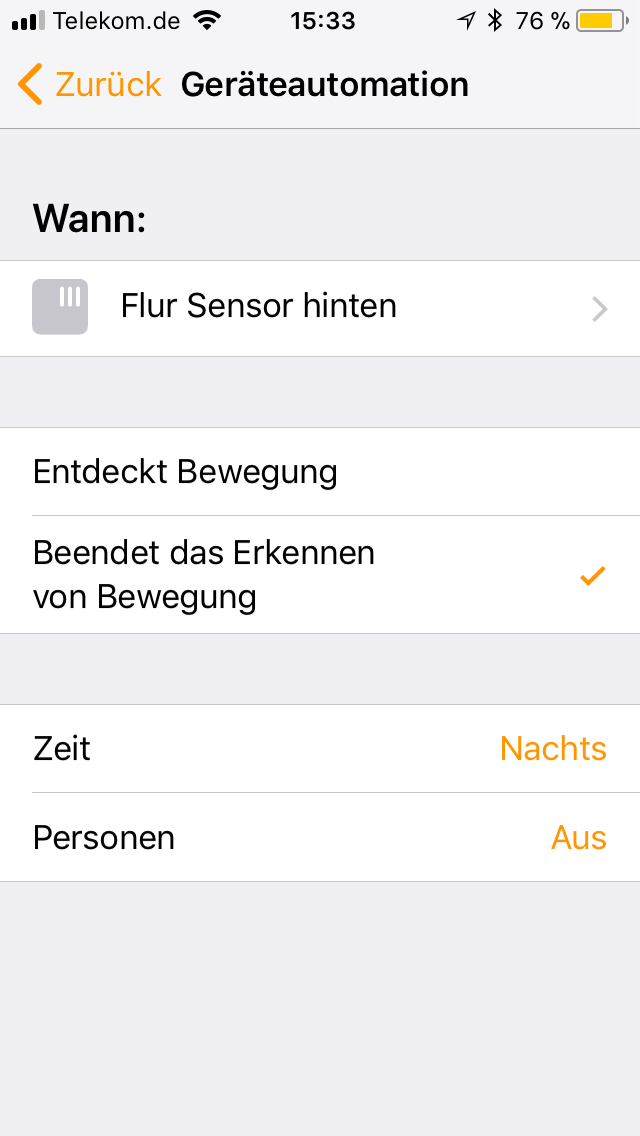Choose Beendet das Erkennen von Bewegung
The image size is (640, 1136).
pyautogui.click(x=320, y=575)
